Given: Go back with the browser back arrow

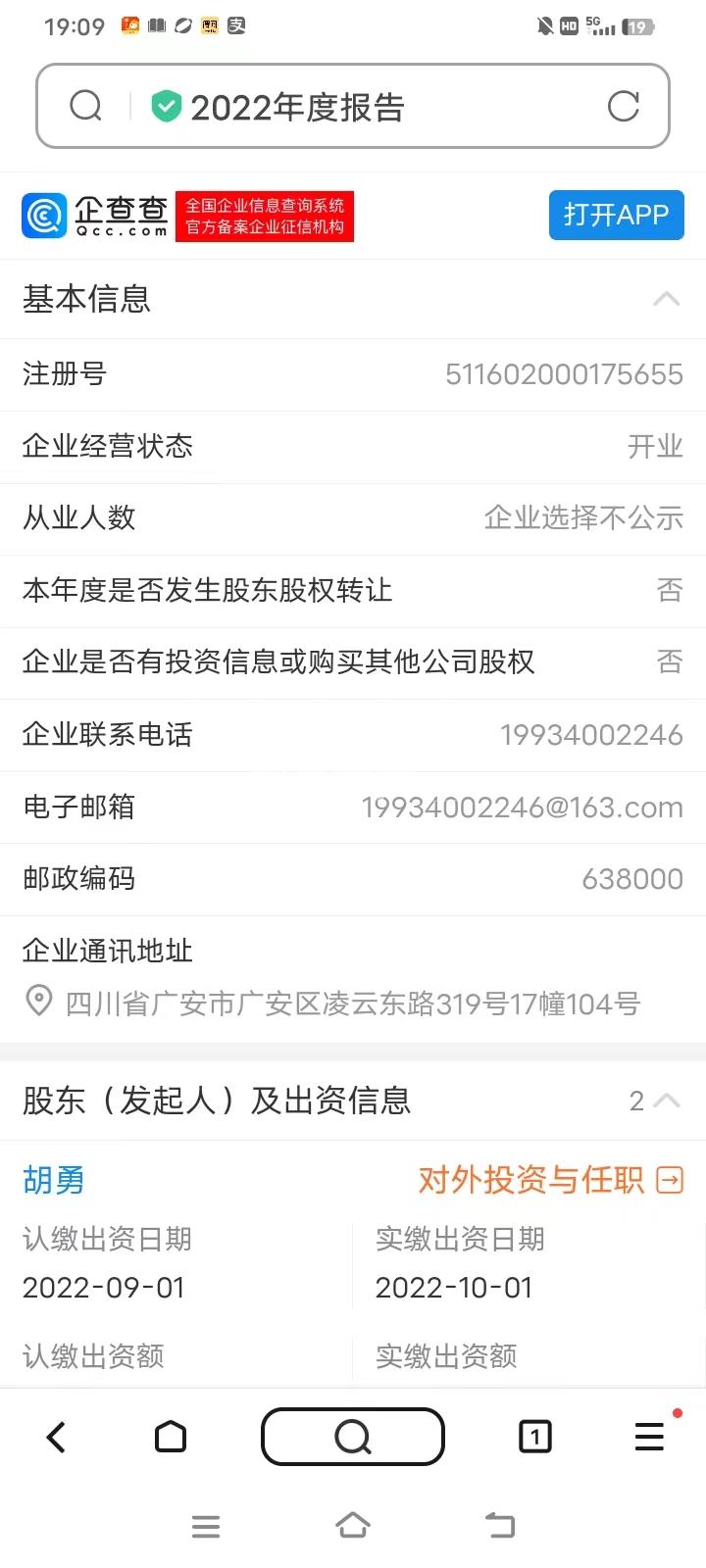Looking at the screenshot, I should click(57, 1438).
